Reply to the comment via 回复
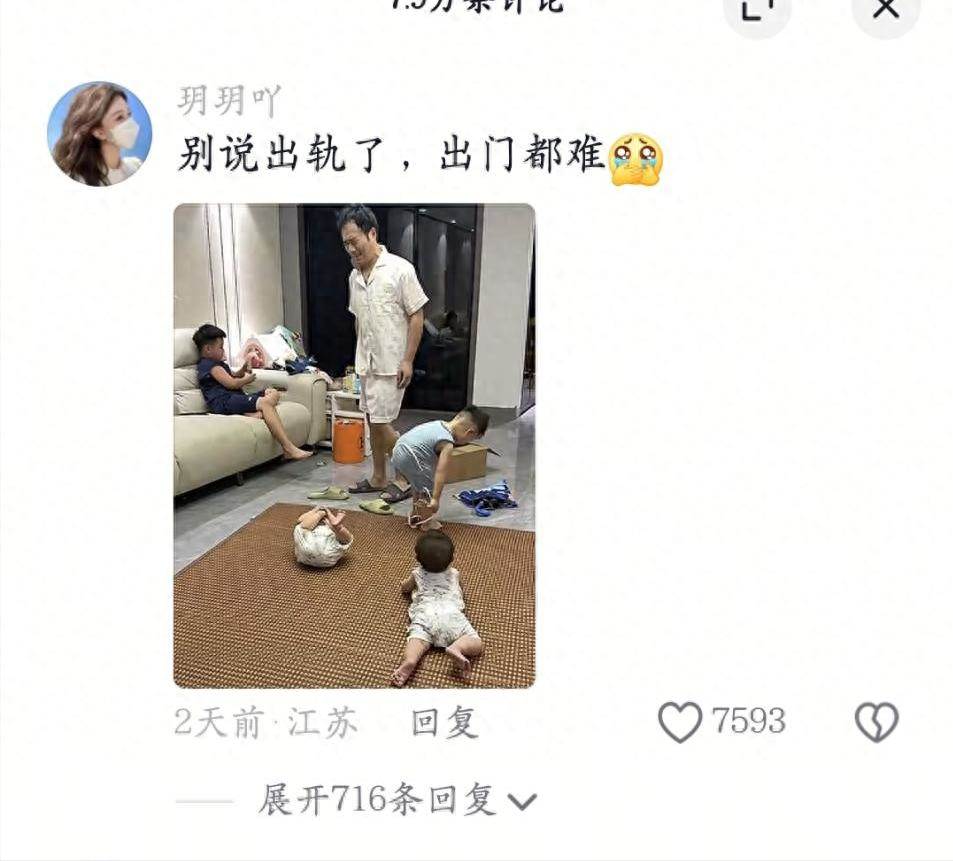Viewport: 953px width, 861px height. 444,722
